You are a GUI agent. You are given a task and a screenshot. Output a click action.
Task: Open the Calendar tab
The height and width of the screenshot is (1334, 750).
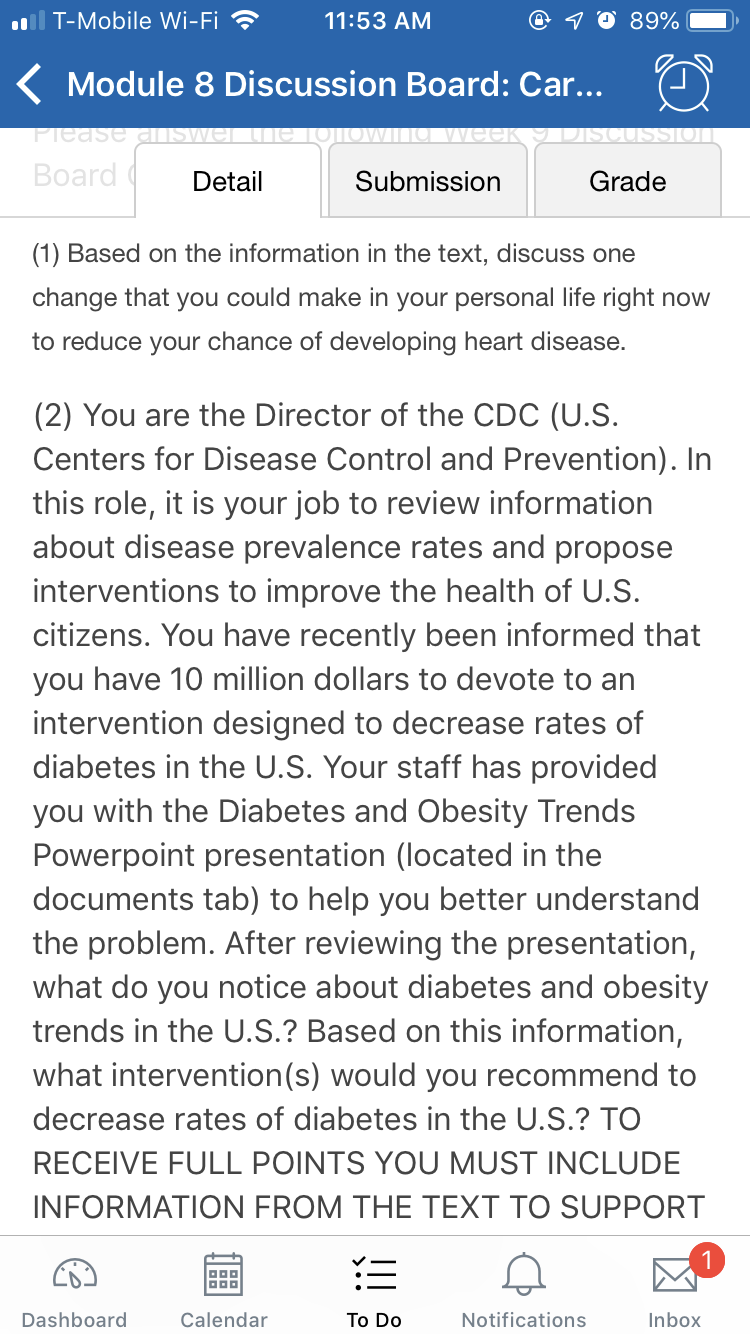tap(224, 1290)
